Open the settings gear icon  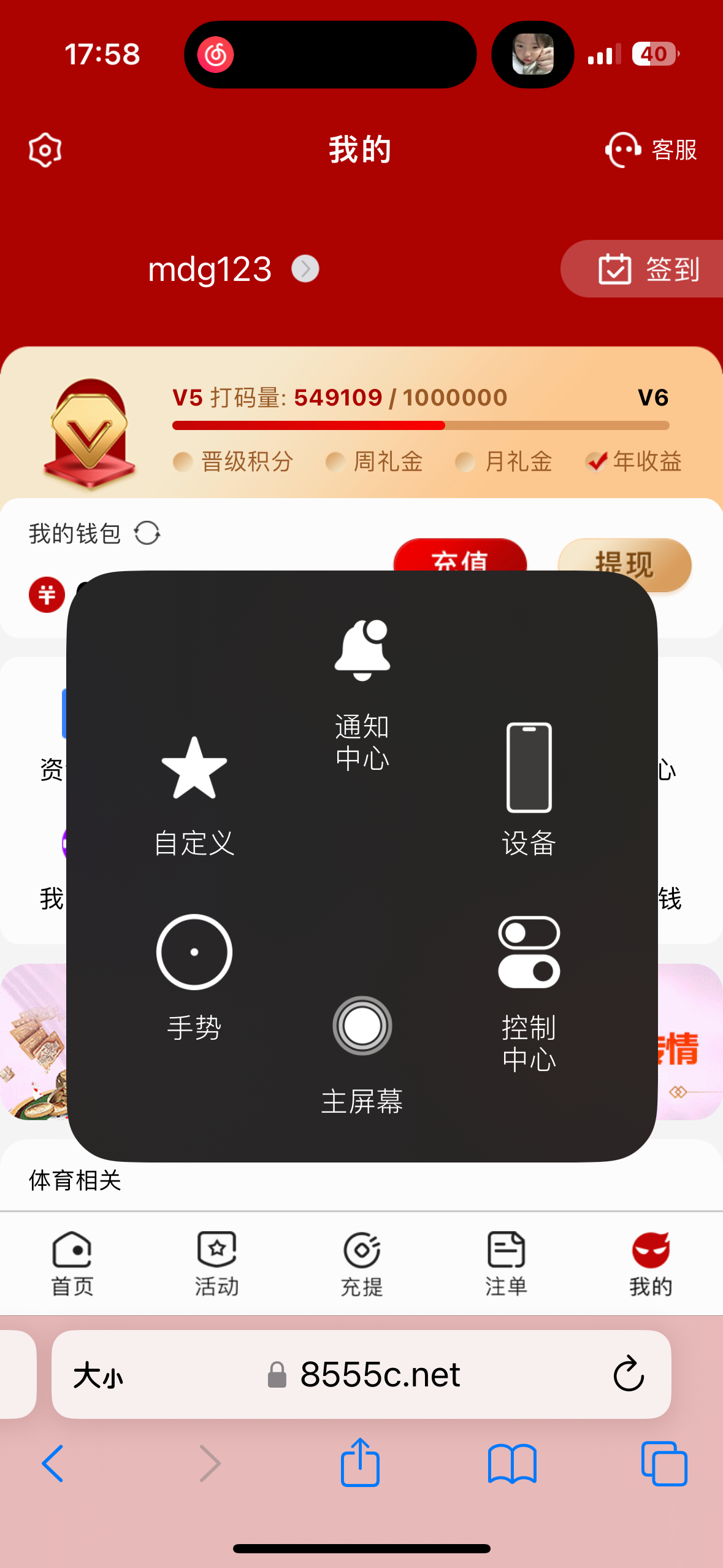coord(45,150)
